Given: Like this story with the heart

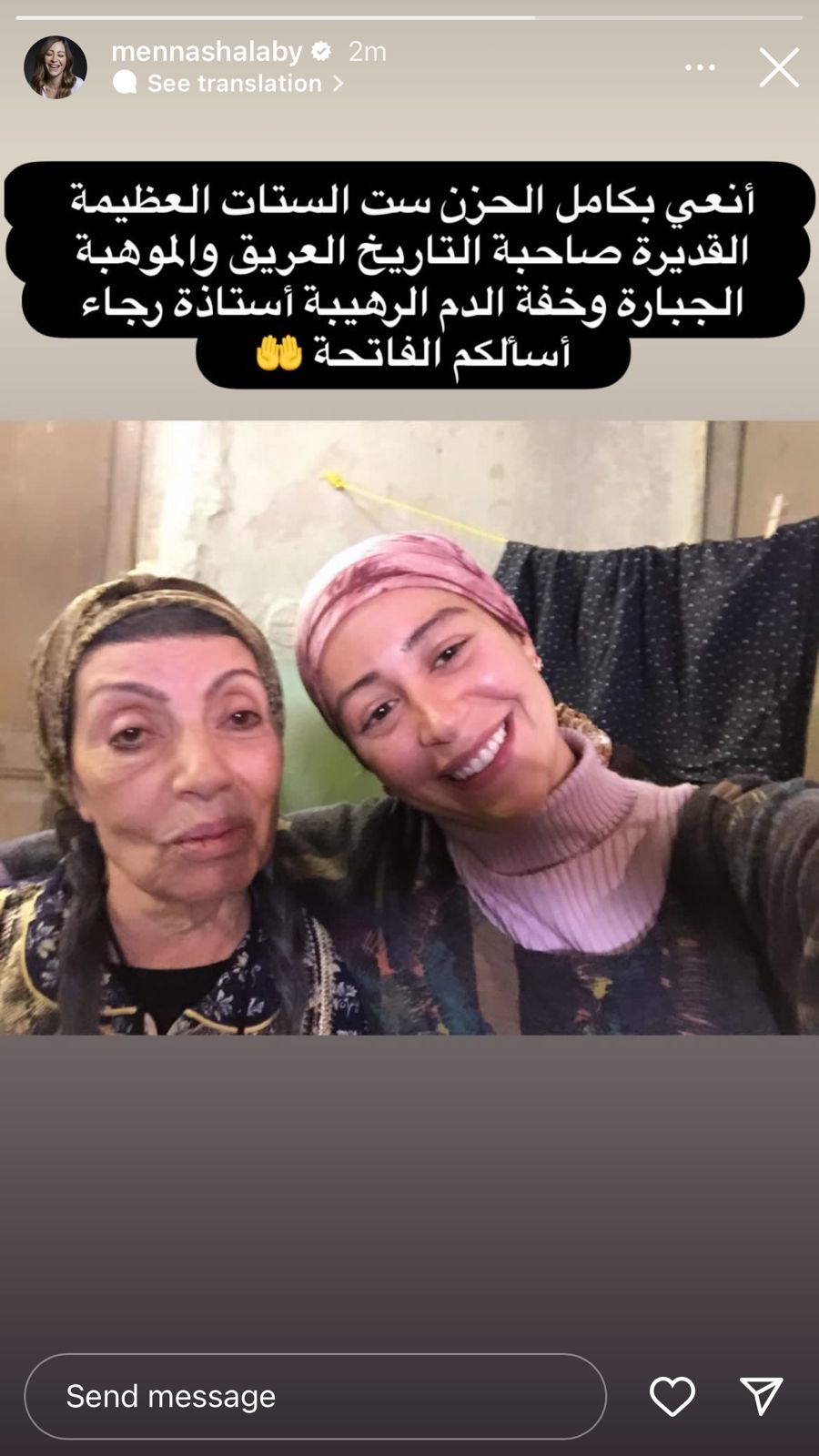Looking at the screenshot, I should click(x=672, y=1396).
